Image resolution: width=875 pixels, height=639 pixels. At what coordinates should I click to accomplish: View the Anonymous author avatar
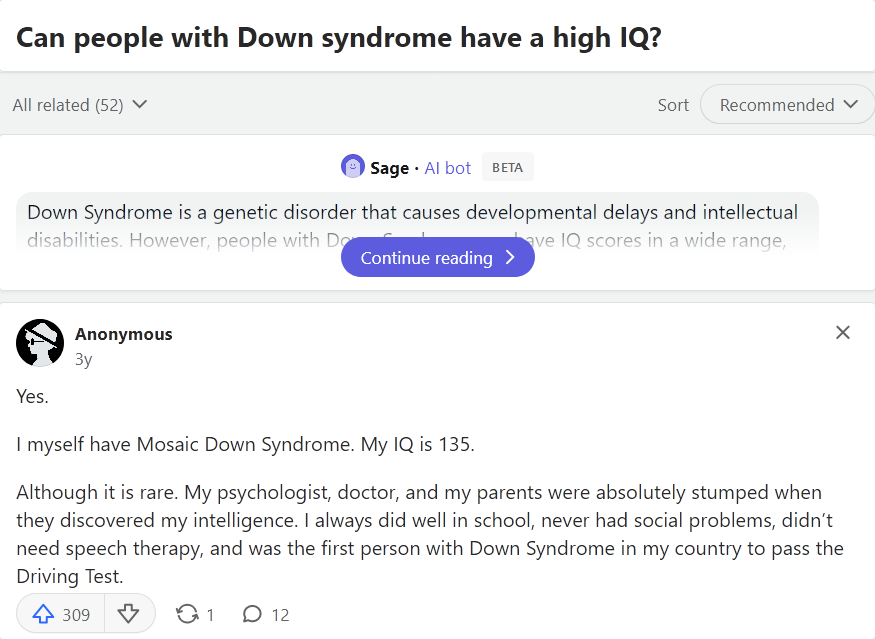(40, 344)
